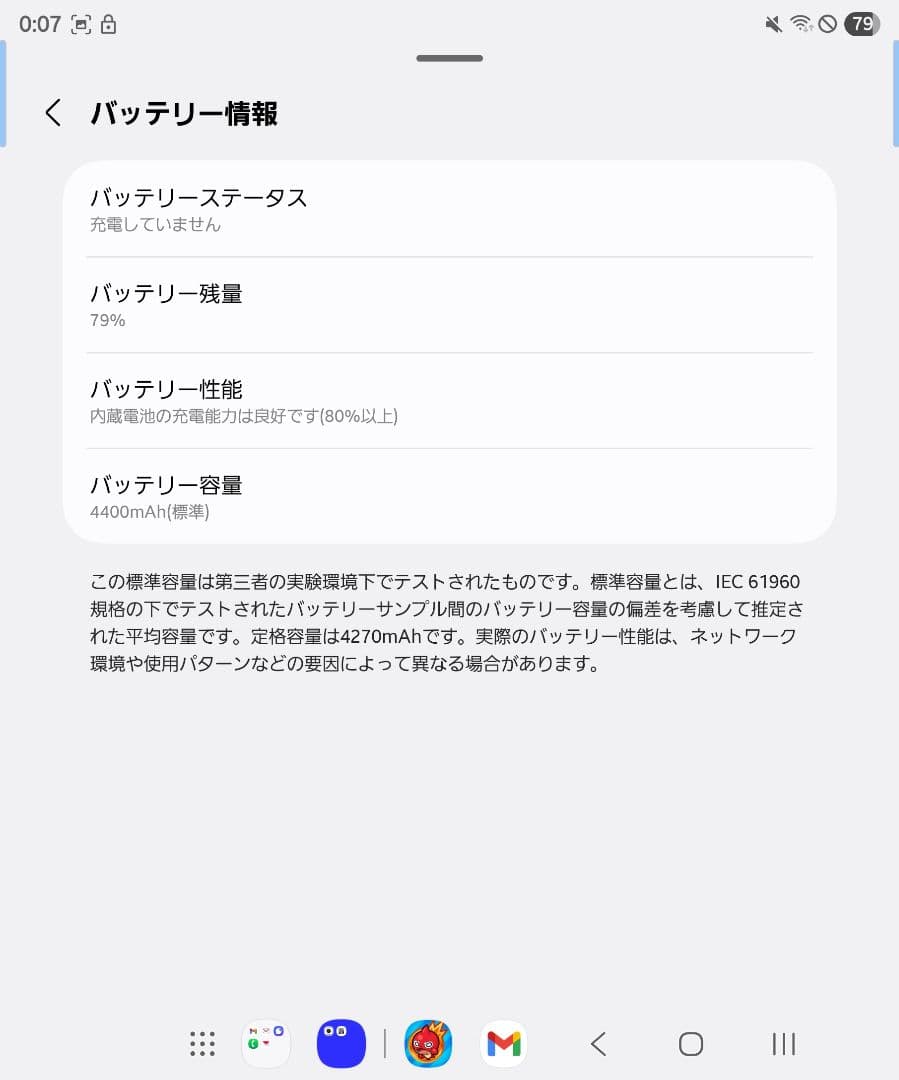Tap the Wi-Fi icon in the status bar

(798, 23)
